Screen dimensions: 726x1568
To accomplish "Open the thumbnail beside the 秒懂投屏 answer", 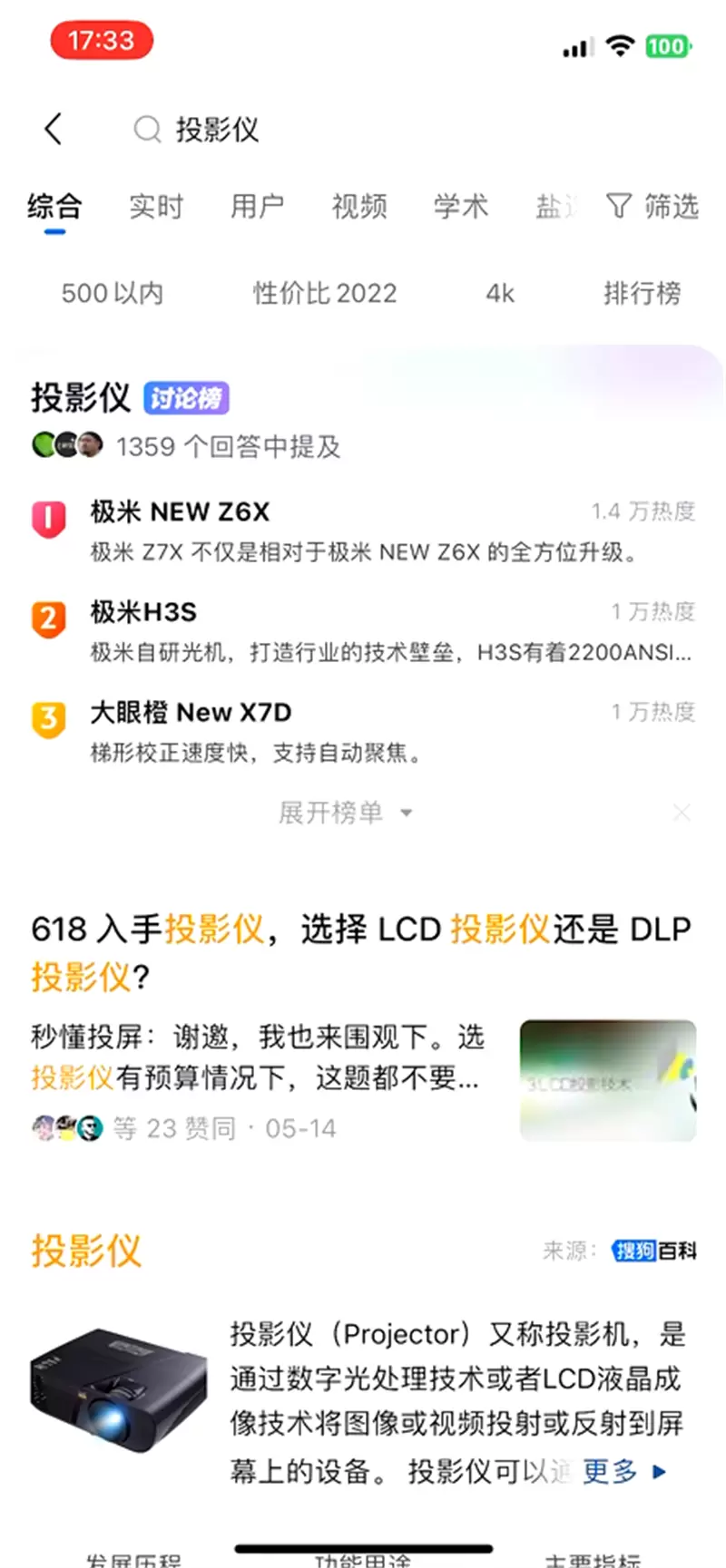I will [607, 1079].
